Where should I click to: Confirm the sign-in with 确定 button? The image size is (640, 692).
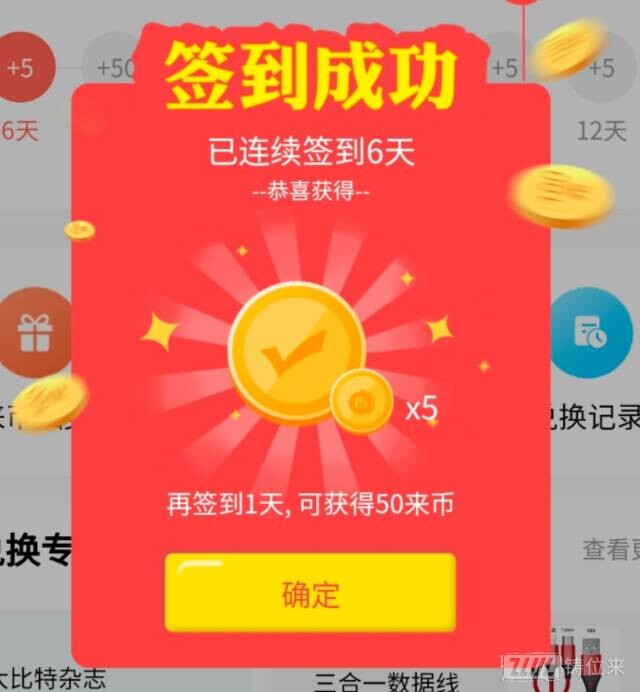[310, 593]
